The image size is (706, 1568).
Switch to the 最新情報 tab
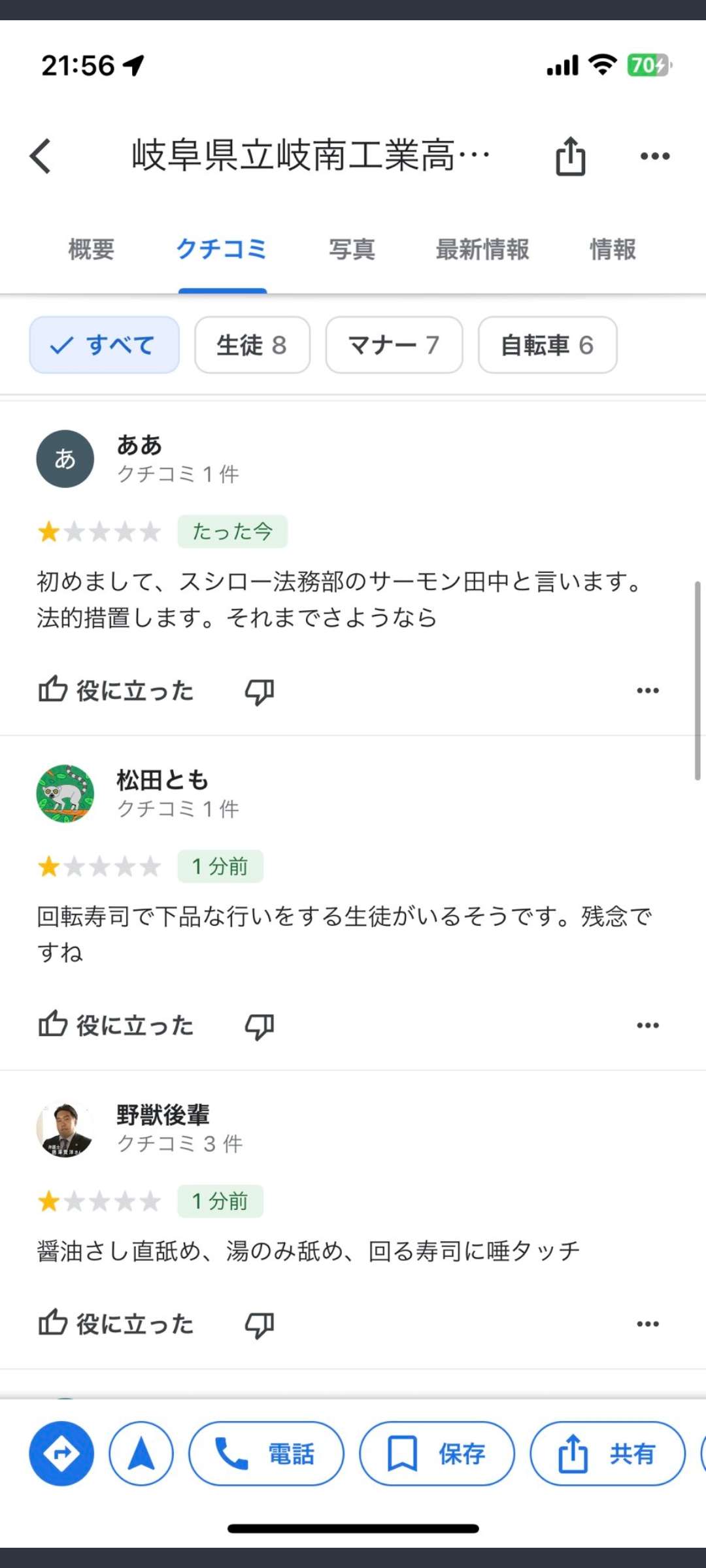[482, 250]
